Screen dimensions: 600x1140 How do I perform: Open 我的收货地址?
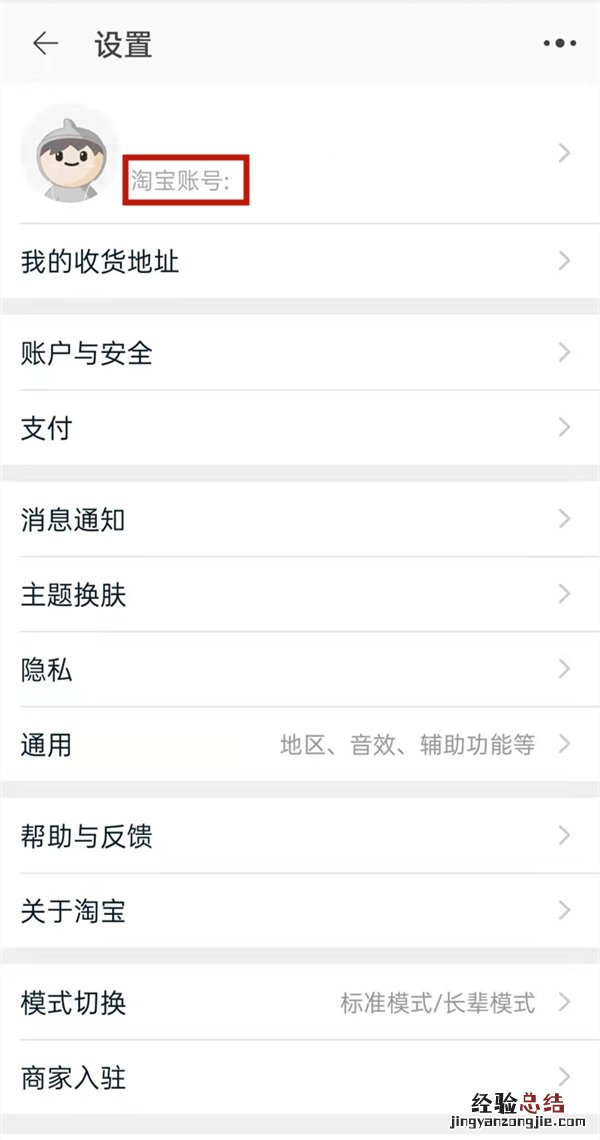click(x=300, y=262)
